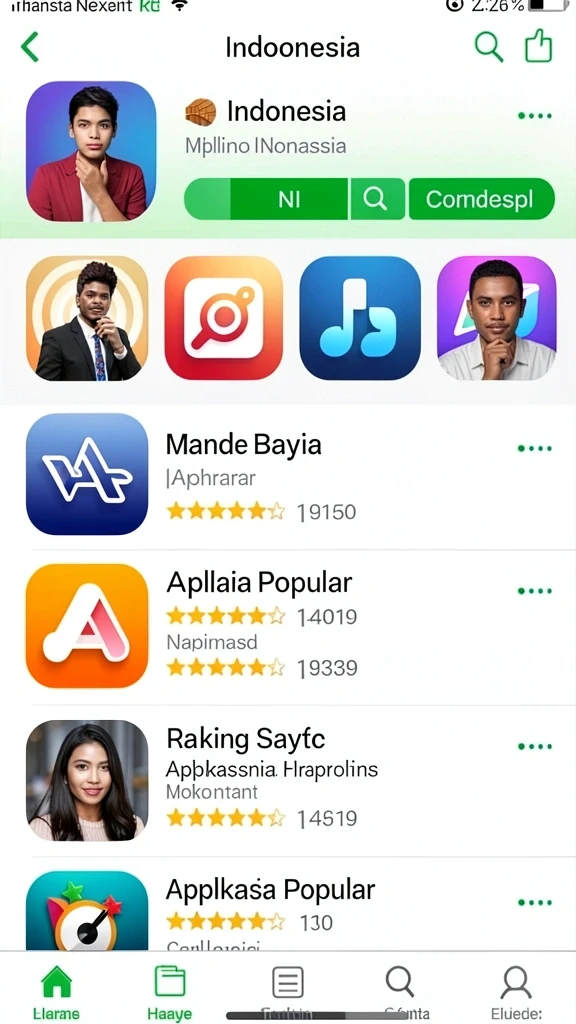The image size is (576, 1024).
Task: Open the Raking Sayfc app row
Action: coord(288,780)
